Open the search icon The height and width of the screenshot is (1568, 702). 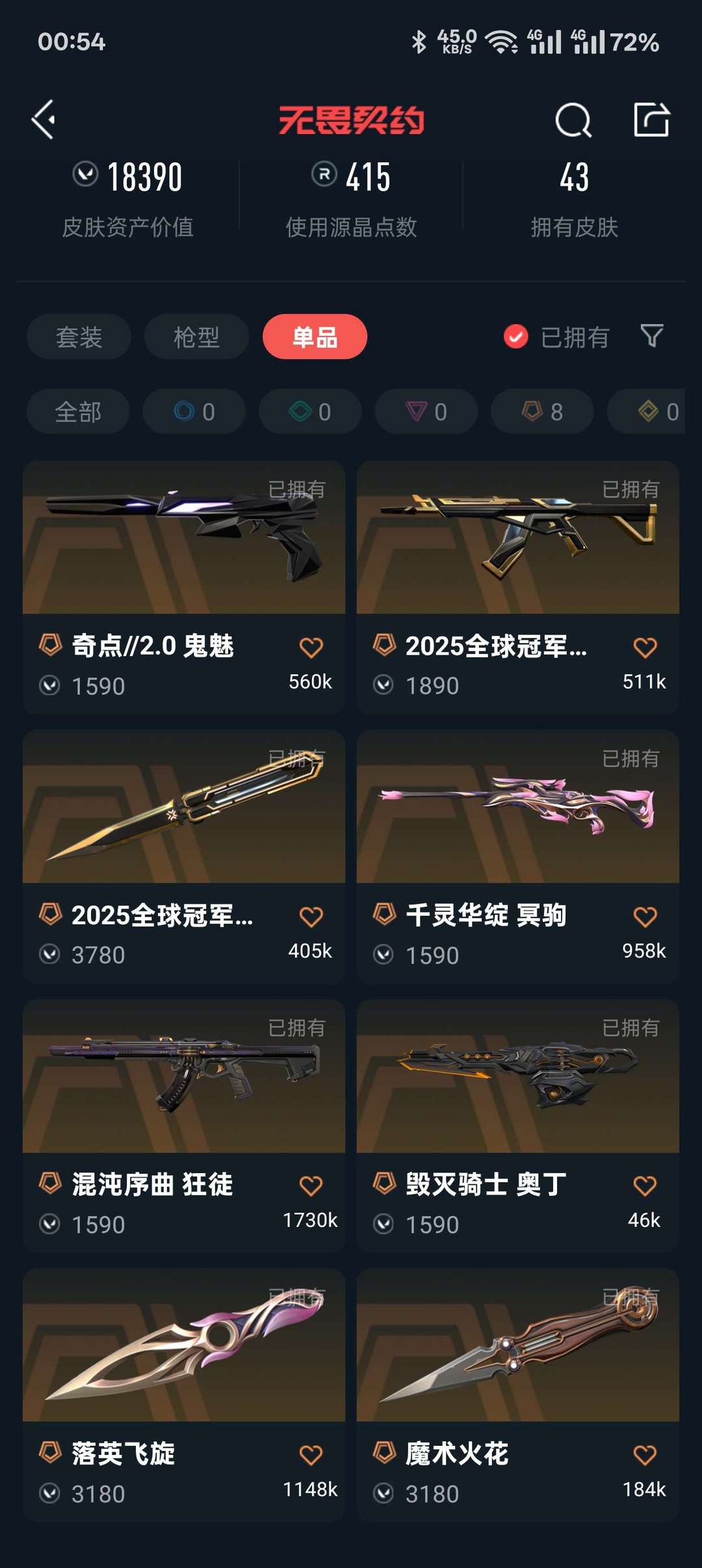click(573, 120)
